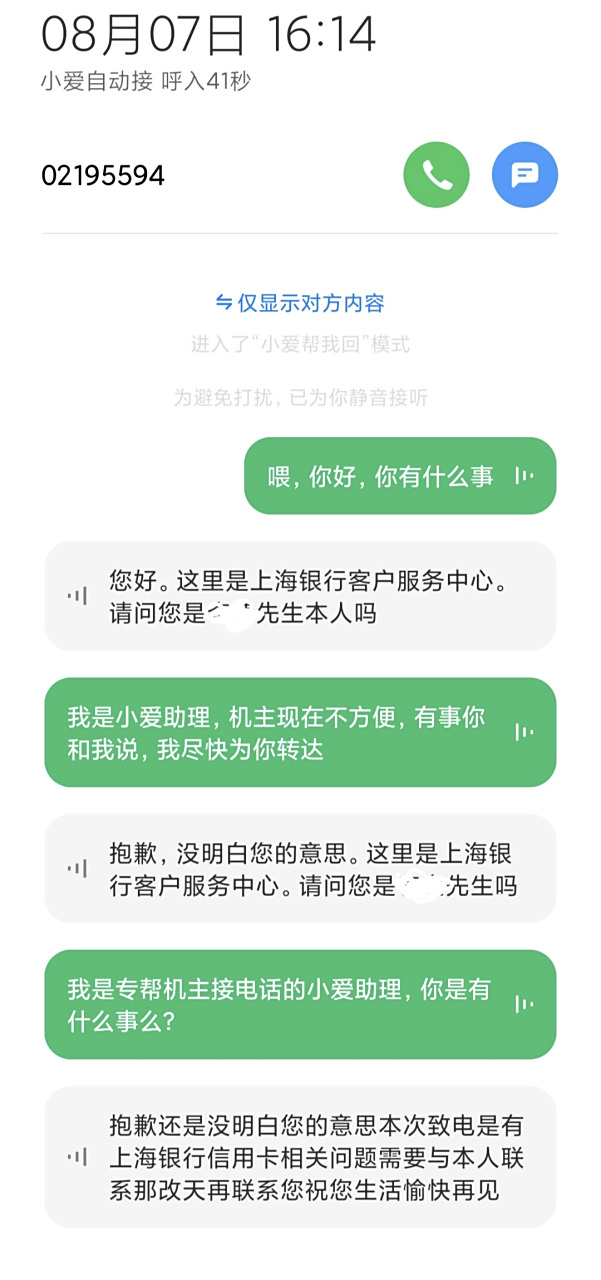The width and height of the screenshot is (601, 1280).
Task: Play 我是小爱助理，机主现在不方便 reply audio
Action: (x=523, y=732)
